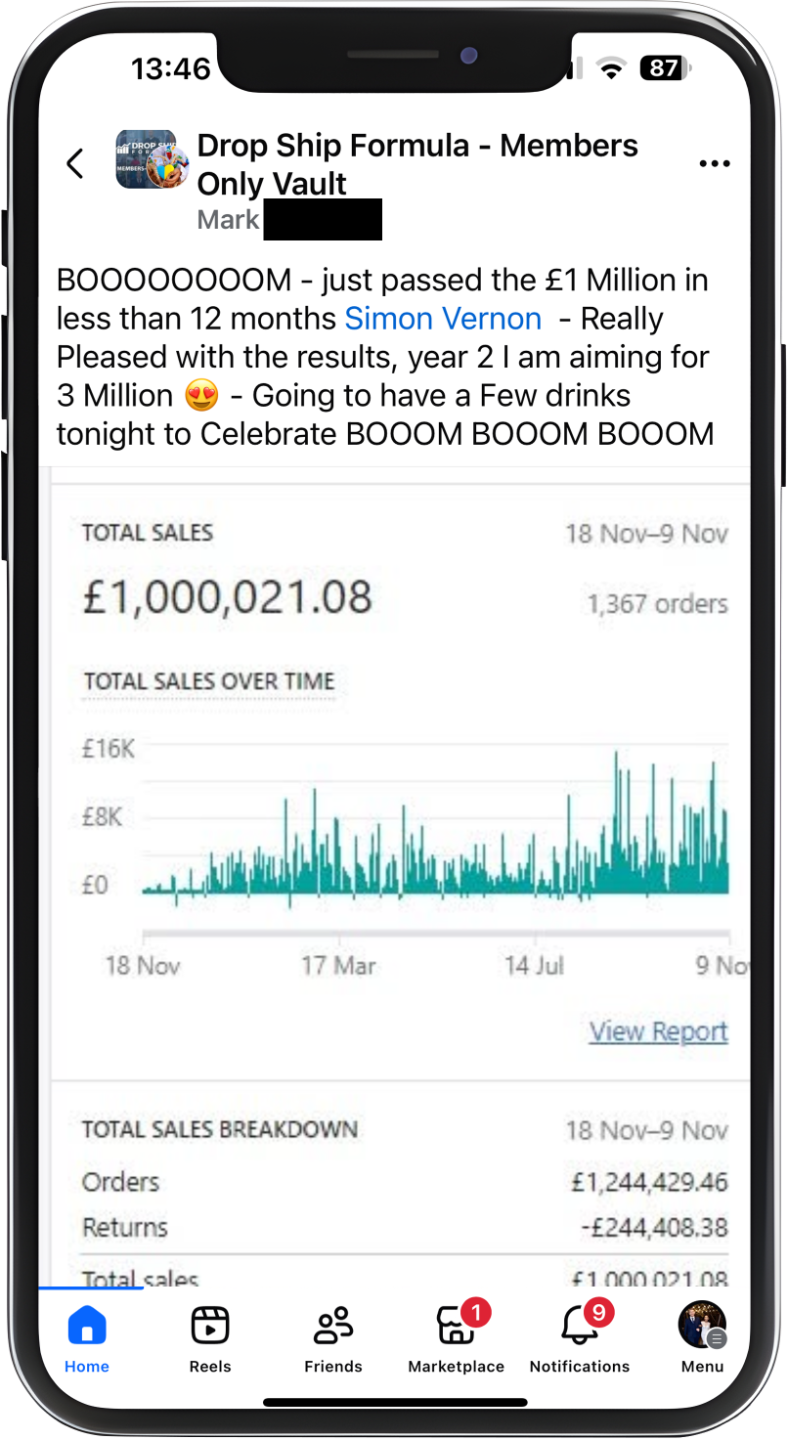The height and width of the screenshot is (1440, 788).
Task: Check the Notifications tab
Action: pos(579,1338)
